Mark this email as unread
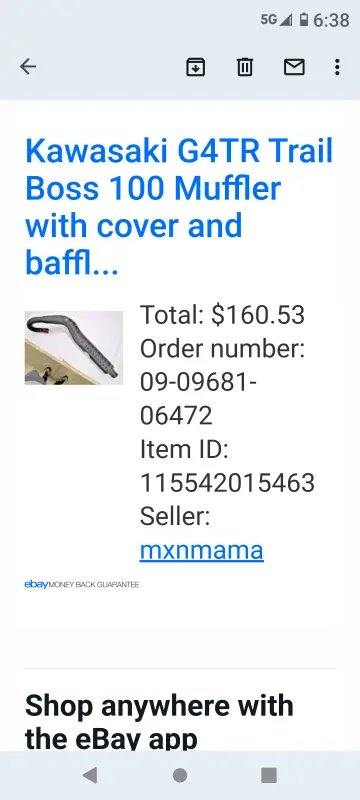Viewport: 360px width, 800px height. (x=294, y=67)
